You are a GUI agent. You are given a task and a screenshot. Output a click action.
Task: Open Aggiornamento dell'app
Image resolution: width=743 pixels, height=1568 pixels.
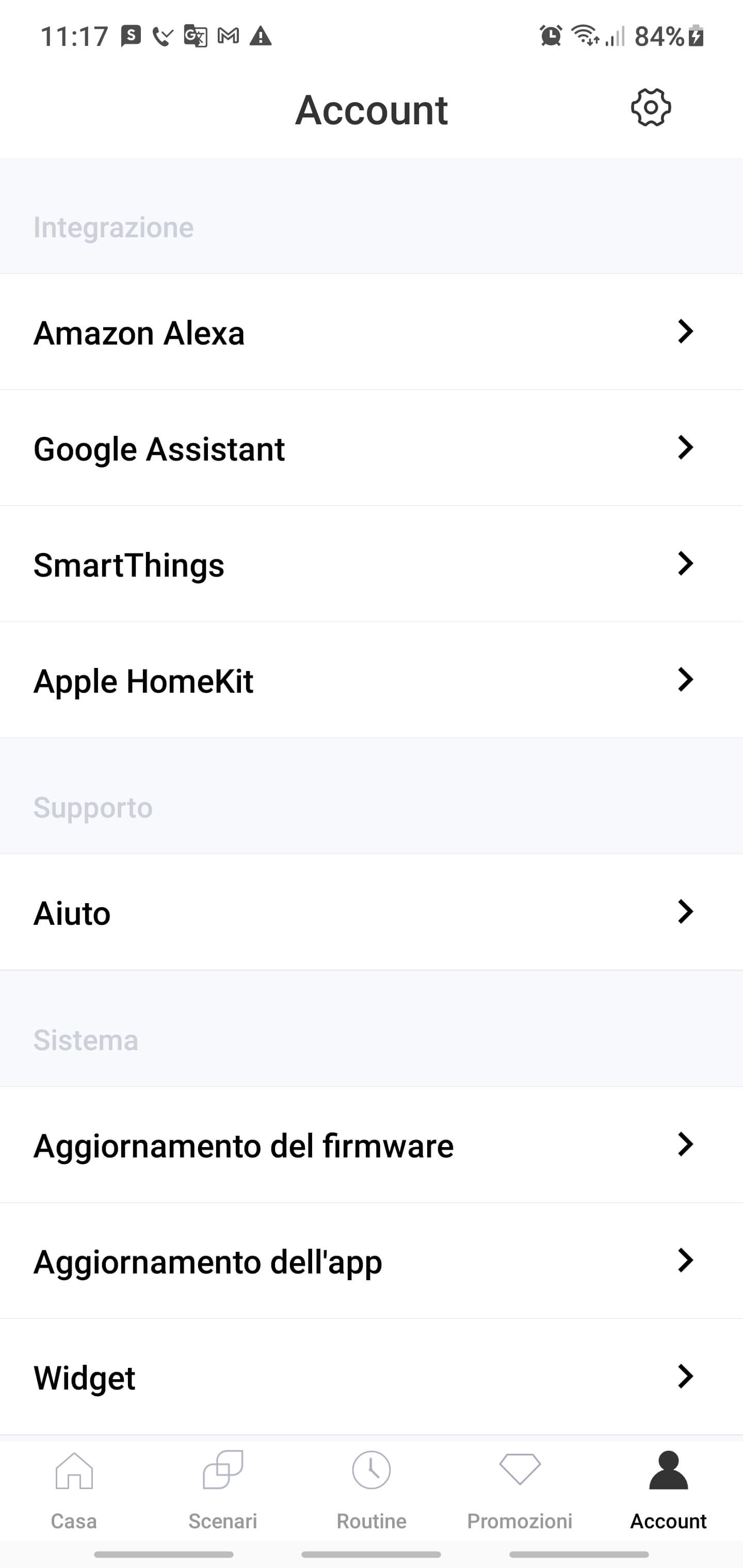click(372, 1261)
